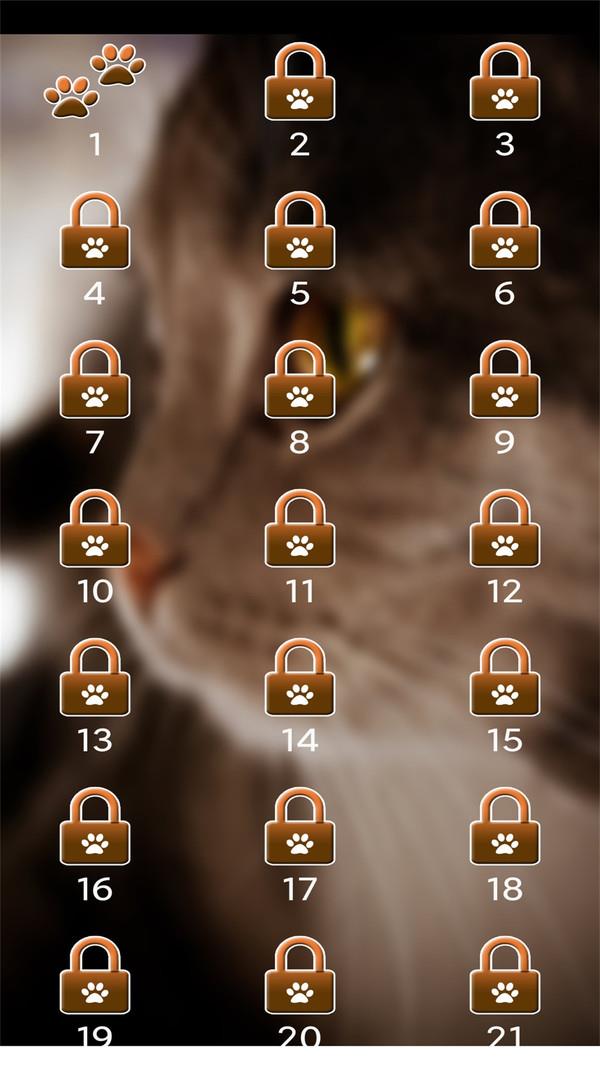This screenshot has width=600, height=1066.
Task: Select locked level 10
Action: [x=94, y=528]
